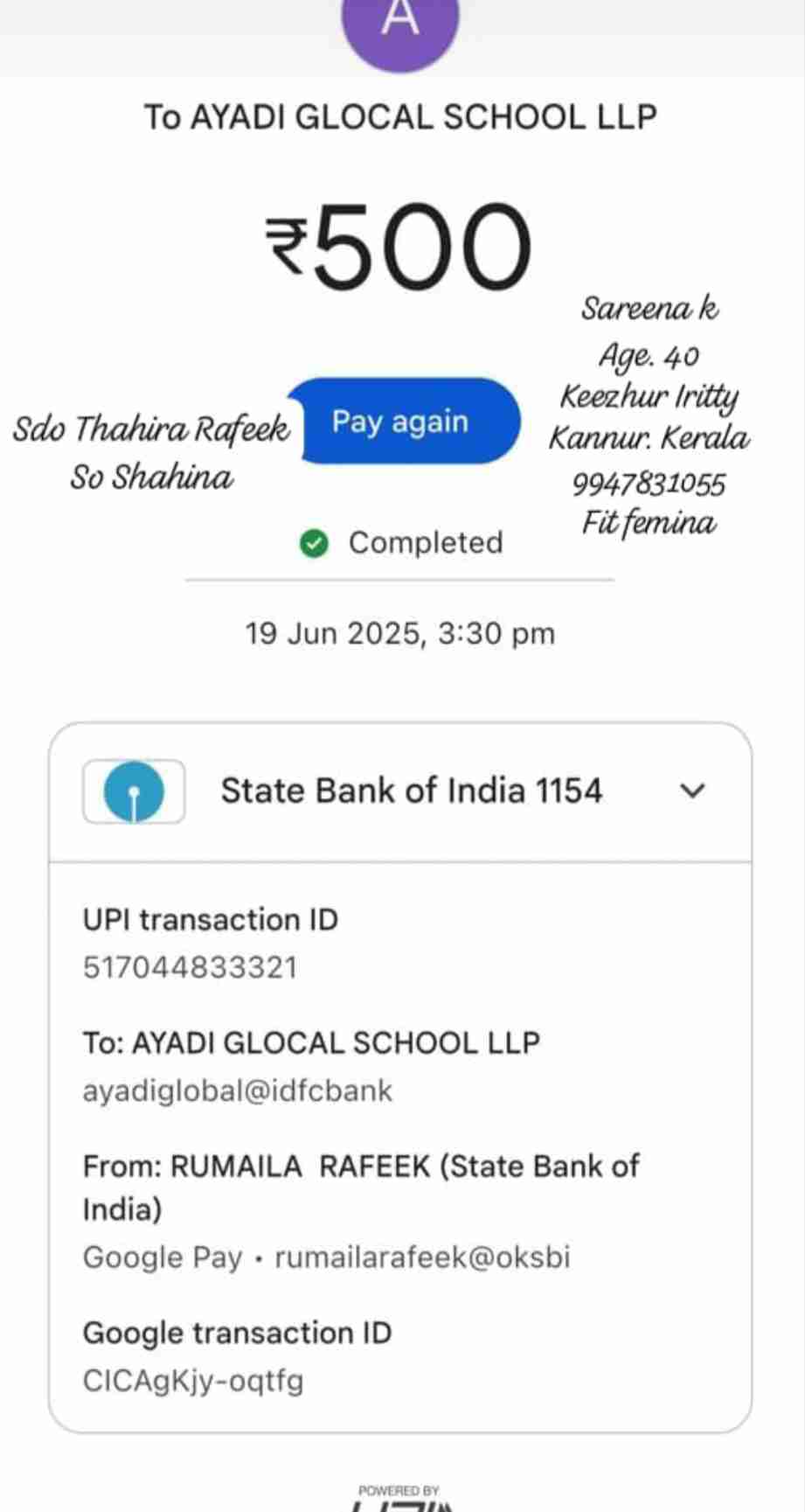Expand the State Bank of India 1154 row
This screenshot has width=805, height=1512.
[691, 791]
